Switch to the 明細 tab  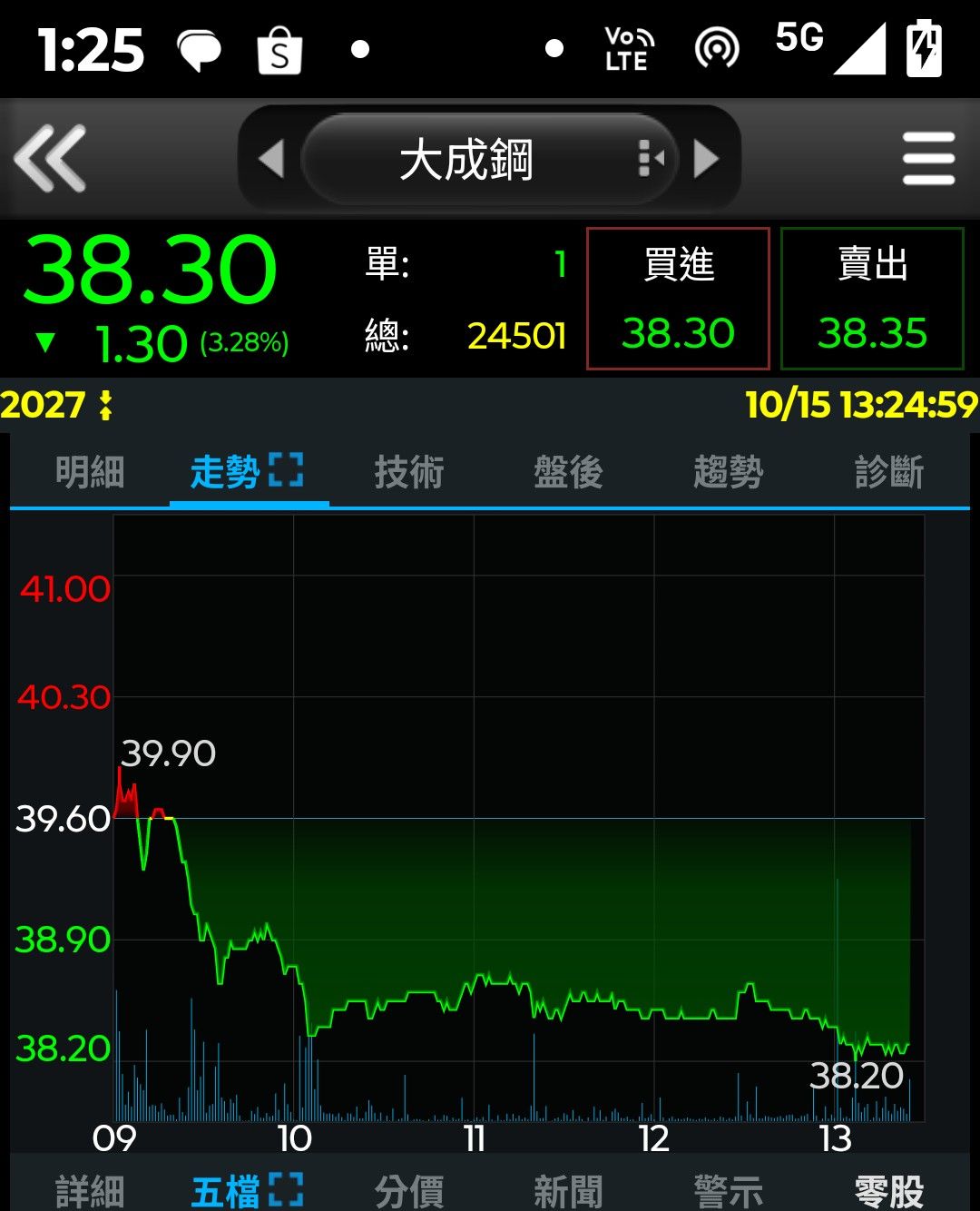click(x=89, y=473)
